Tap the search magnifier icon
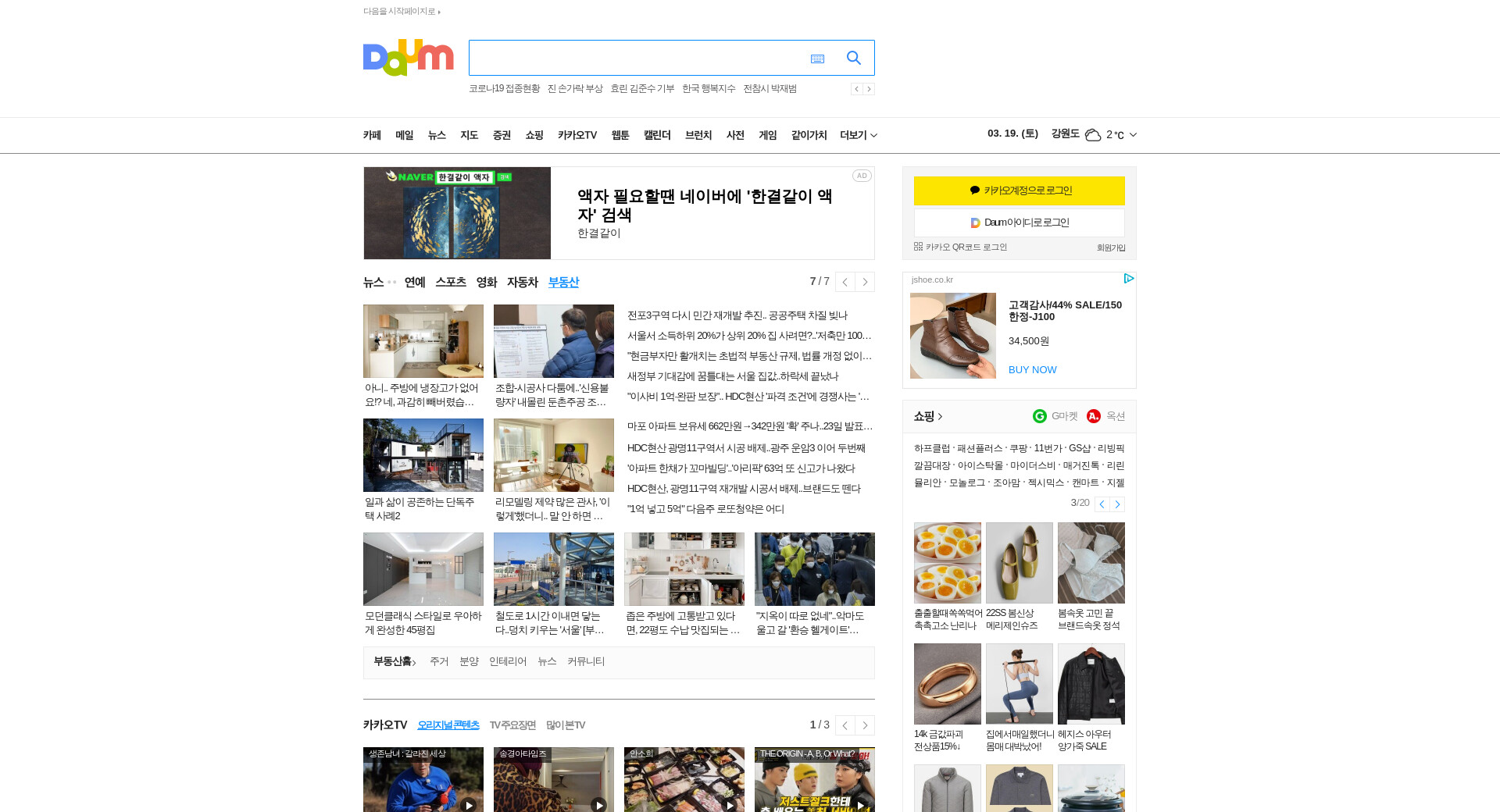This screenshot has height=812, width=1500. (x=853, y=58)
